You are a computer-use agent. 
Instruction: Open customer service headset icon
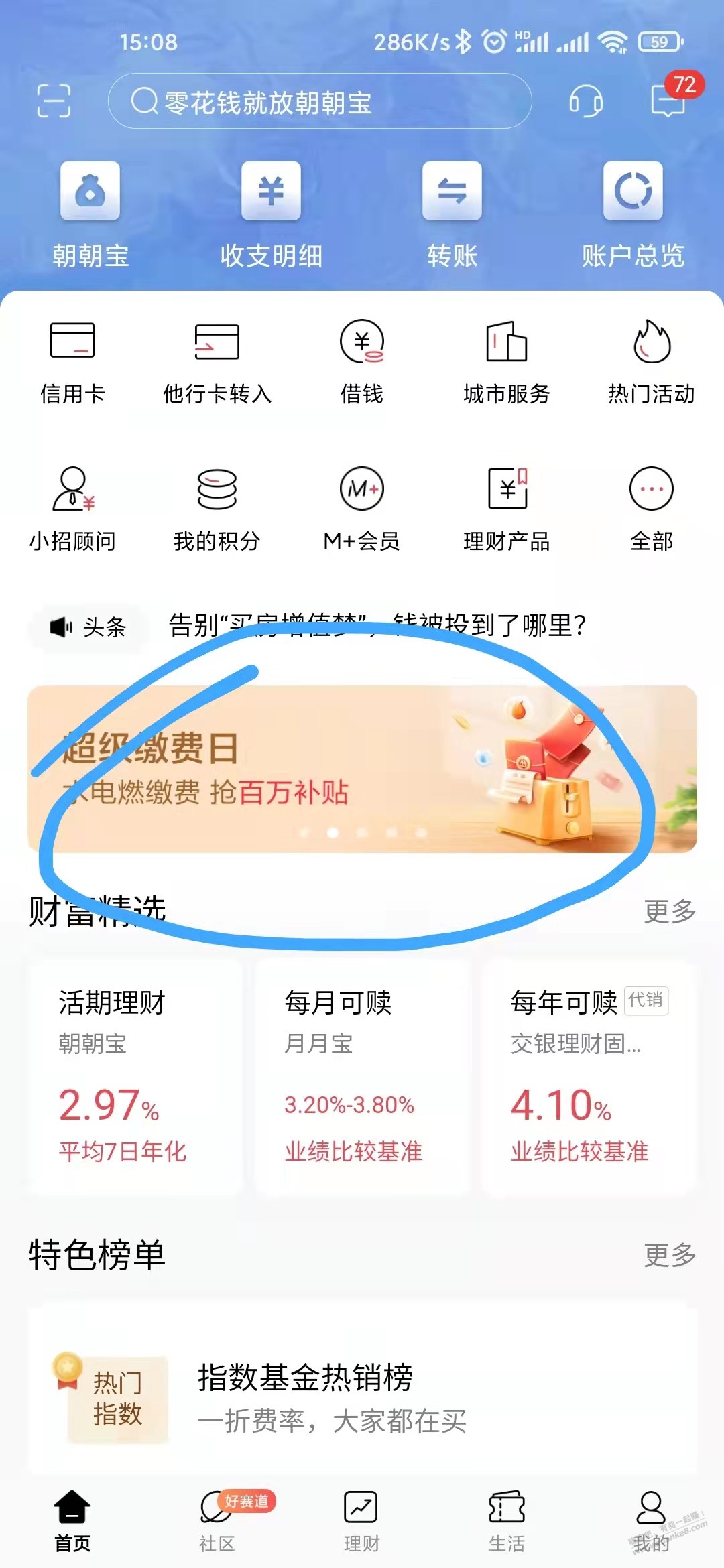pos(586,101)
